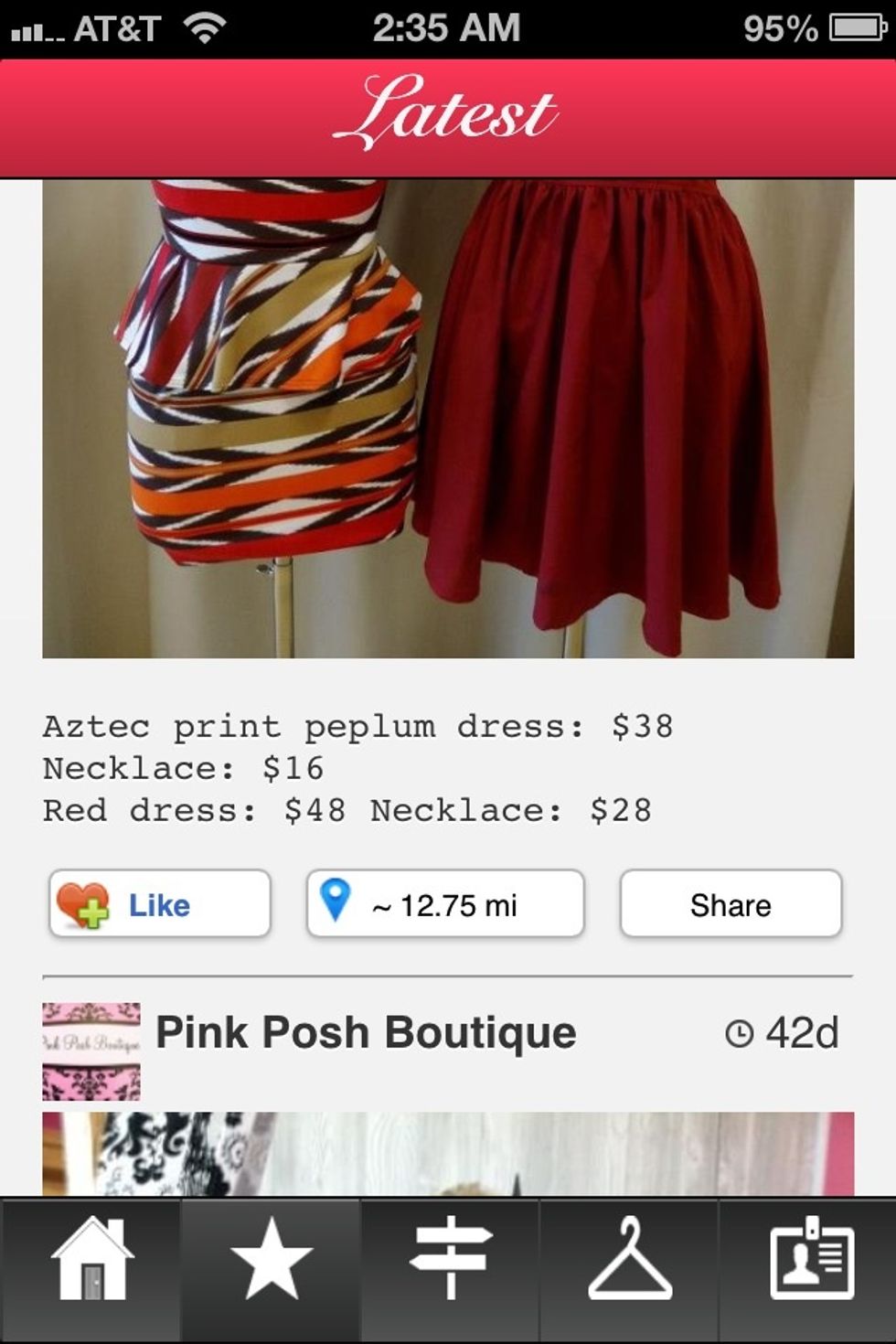This screenshot has width=896, height=1344.
Task: Open the ID card profile tab
Action: pyautogui.click(x=810, y=1260)
